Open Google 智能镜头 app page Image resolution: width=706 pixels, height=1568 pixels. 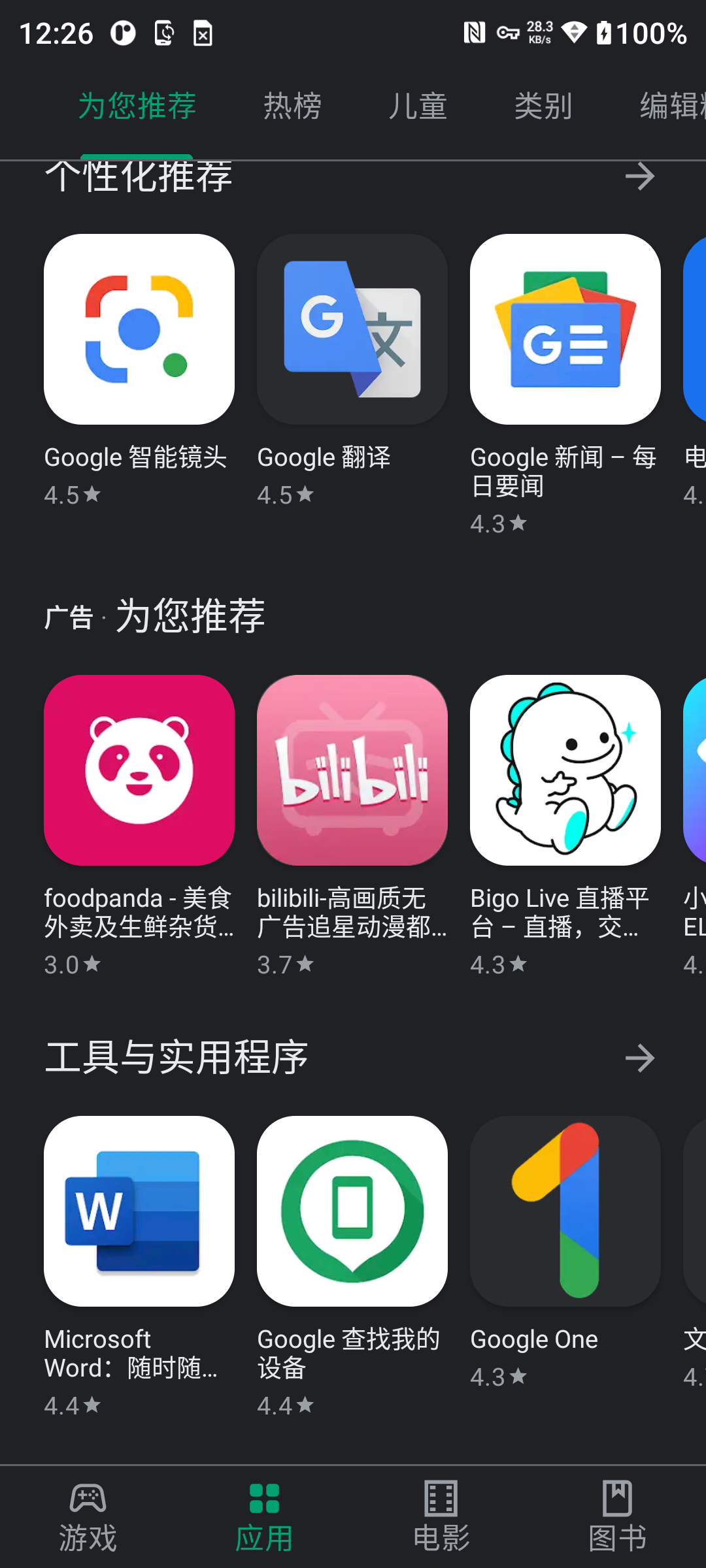(139, 329)
